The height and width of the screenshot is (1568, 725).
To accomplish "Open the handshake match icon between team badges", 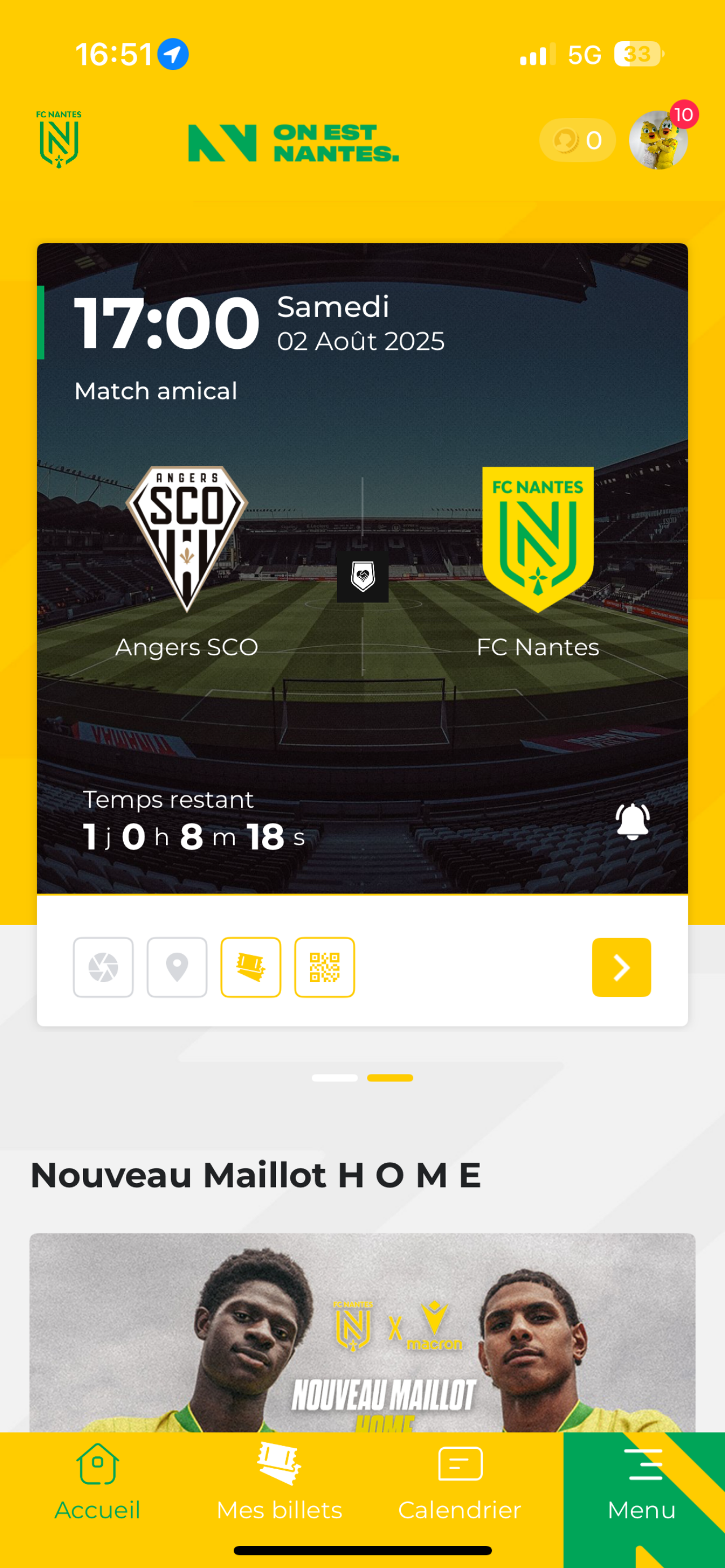I will click(362, 576).
